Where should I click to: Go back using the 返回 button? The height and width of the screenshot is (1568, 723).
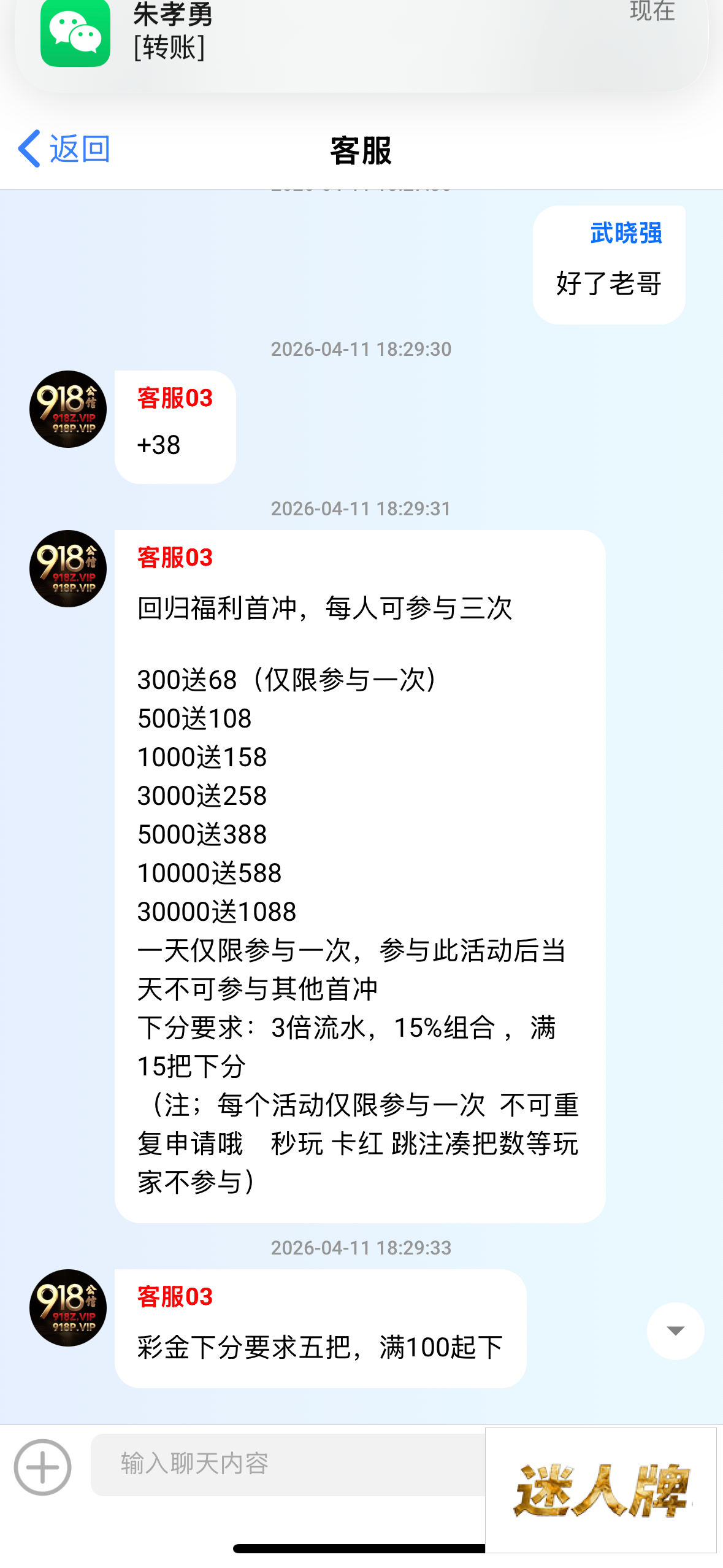[64, 149]
